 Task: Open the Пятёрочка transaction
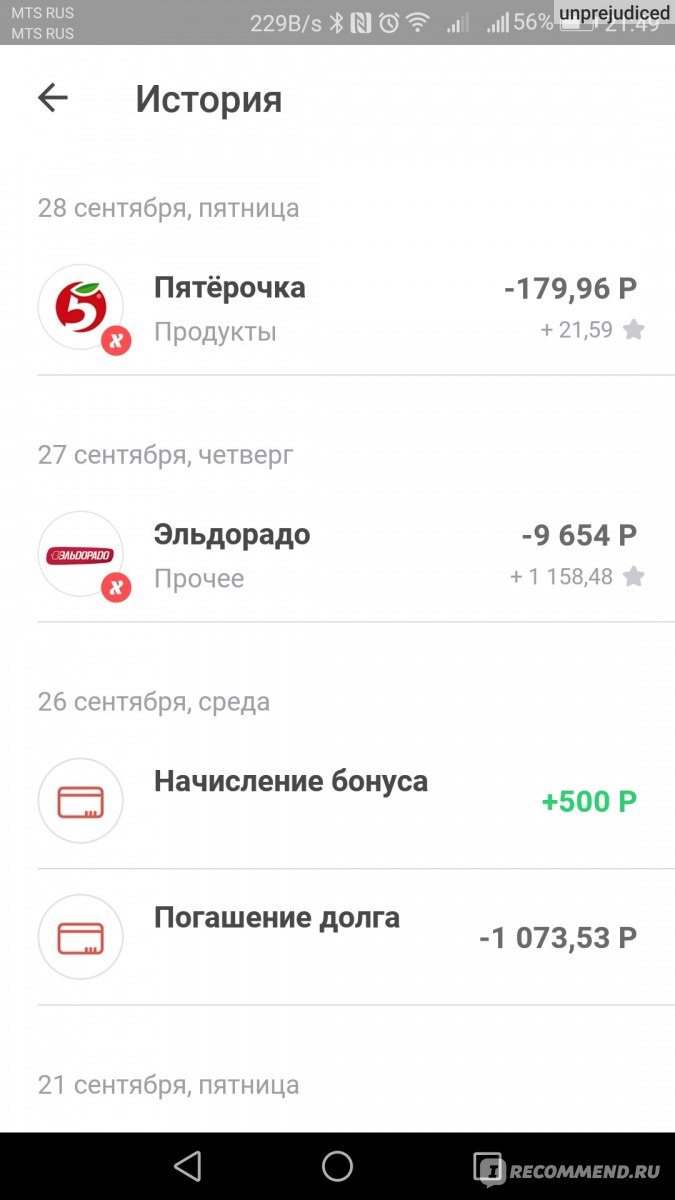337,309
